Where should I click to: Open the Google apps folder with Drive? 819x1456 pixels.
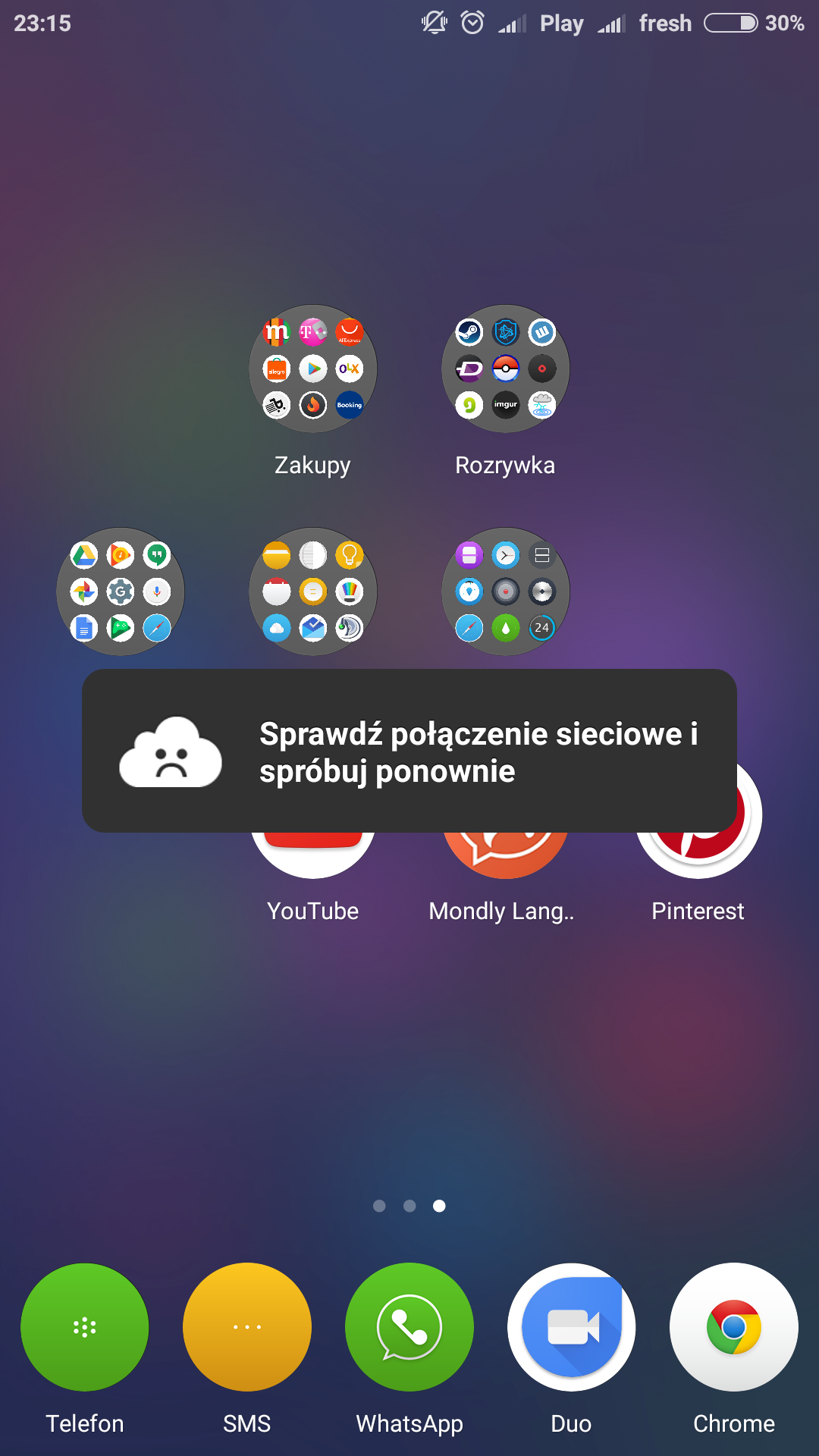pyautogui.click(x=120, y=591)
